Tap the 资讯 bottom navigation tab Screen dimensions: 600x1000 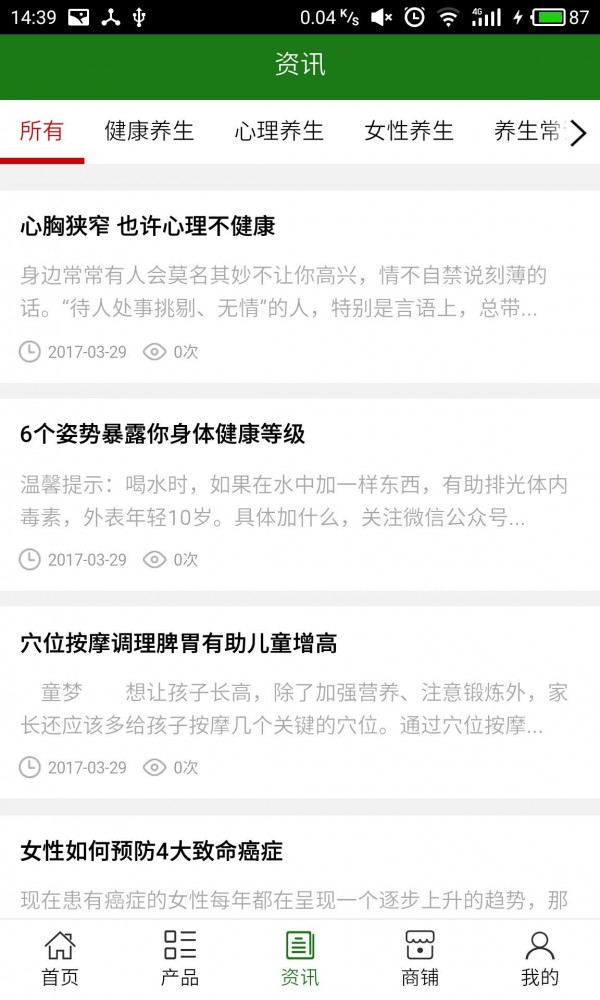(300, 959)
